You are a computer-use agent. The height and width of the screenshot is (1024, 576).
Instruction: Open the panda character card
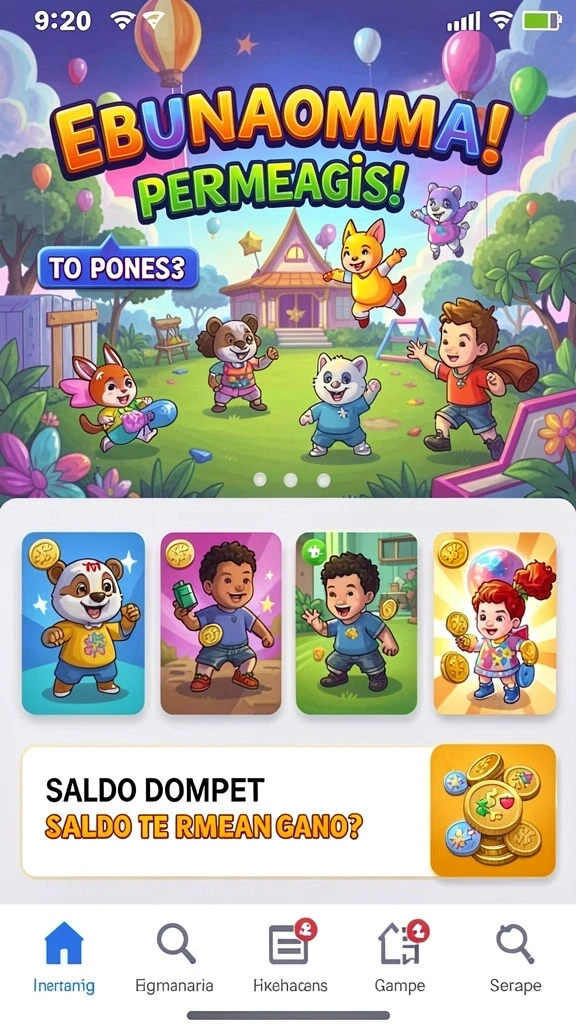[x=83, y=623]
